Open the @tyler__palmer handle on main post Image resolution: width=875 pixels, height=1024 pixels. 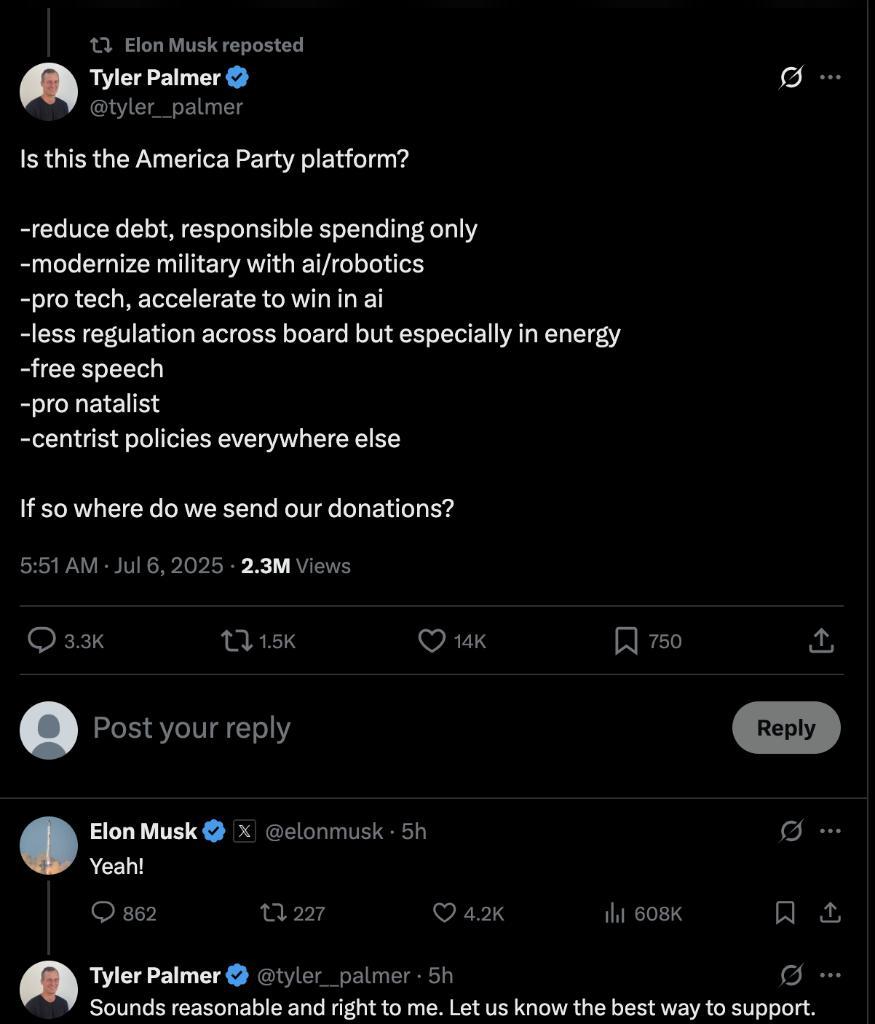point(166,107)
